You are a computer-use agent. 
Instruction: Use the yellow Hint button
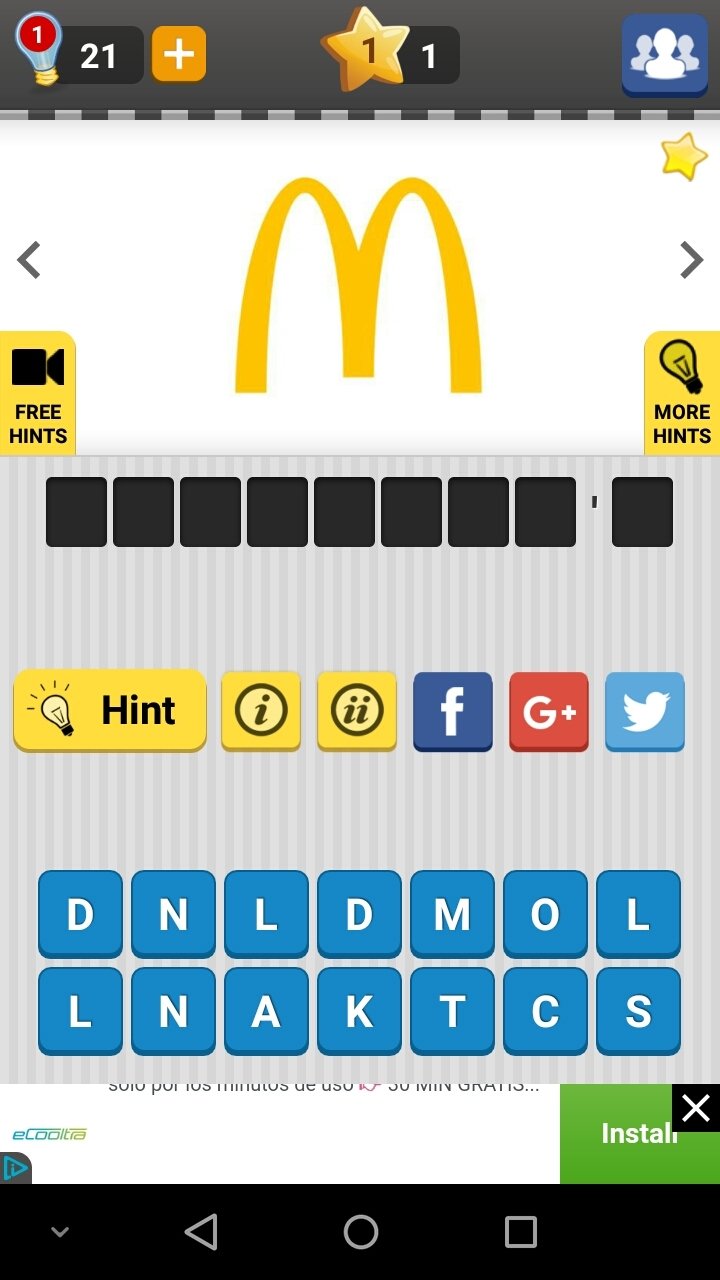click(x=110, y=710)
